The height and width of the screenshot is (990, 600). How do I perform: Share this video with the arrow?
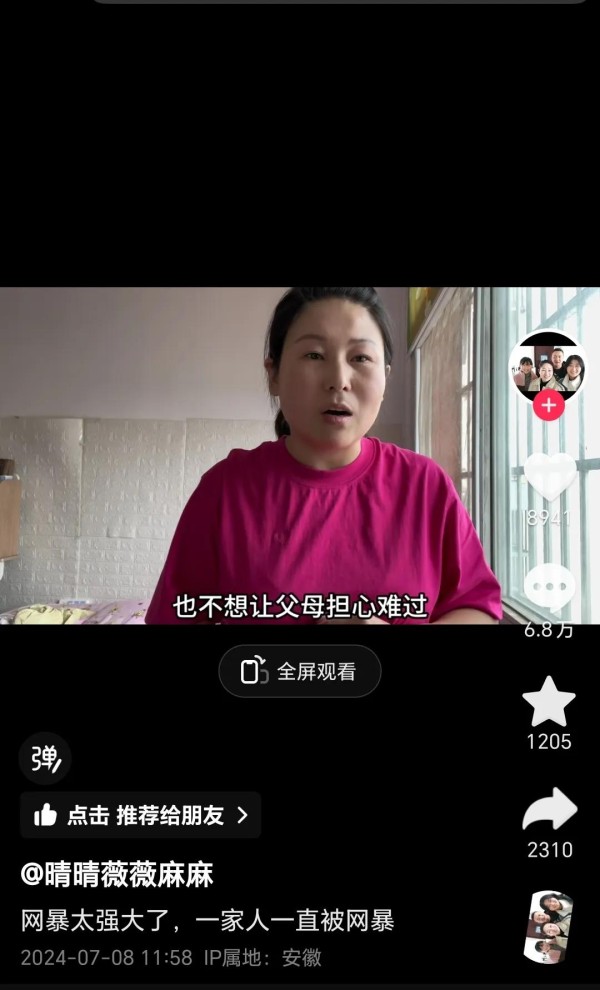click(549, 809)
